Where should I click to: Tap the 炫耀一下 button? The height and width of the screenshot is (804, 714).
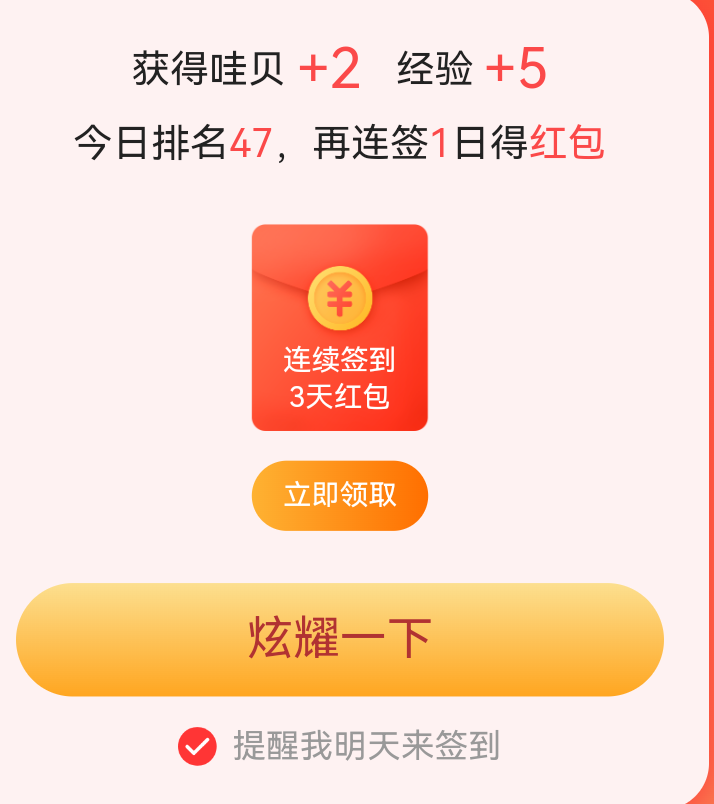click(x=339, y=639)
